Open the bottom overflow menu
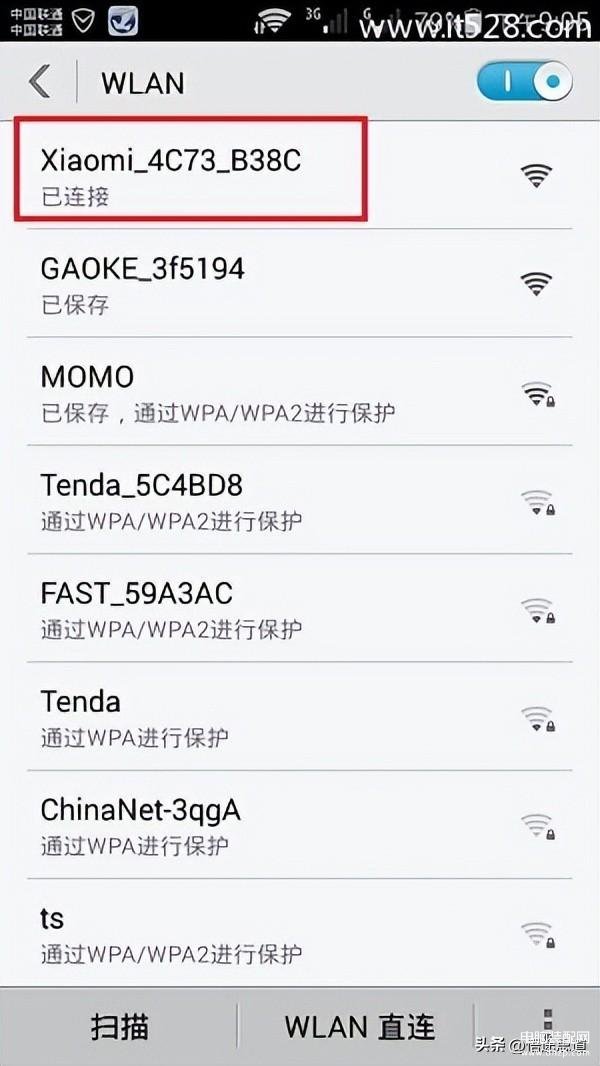Screen dimensions: 600x1066 coord(546,1026)
